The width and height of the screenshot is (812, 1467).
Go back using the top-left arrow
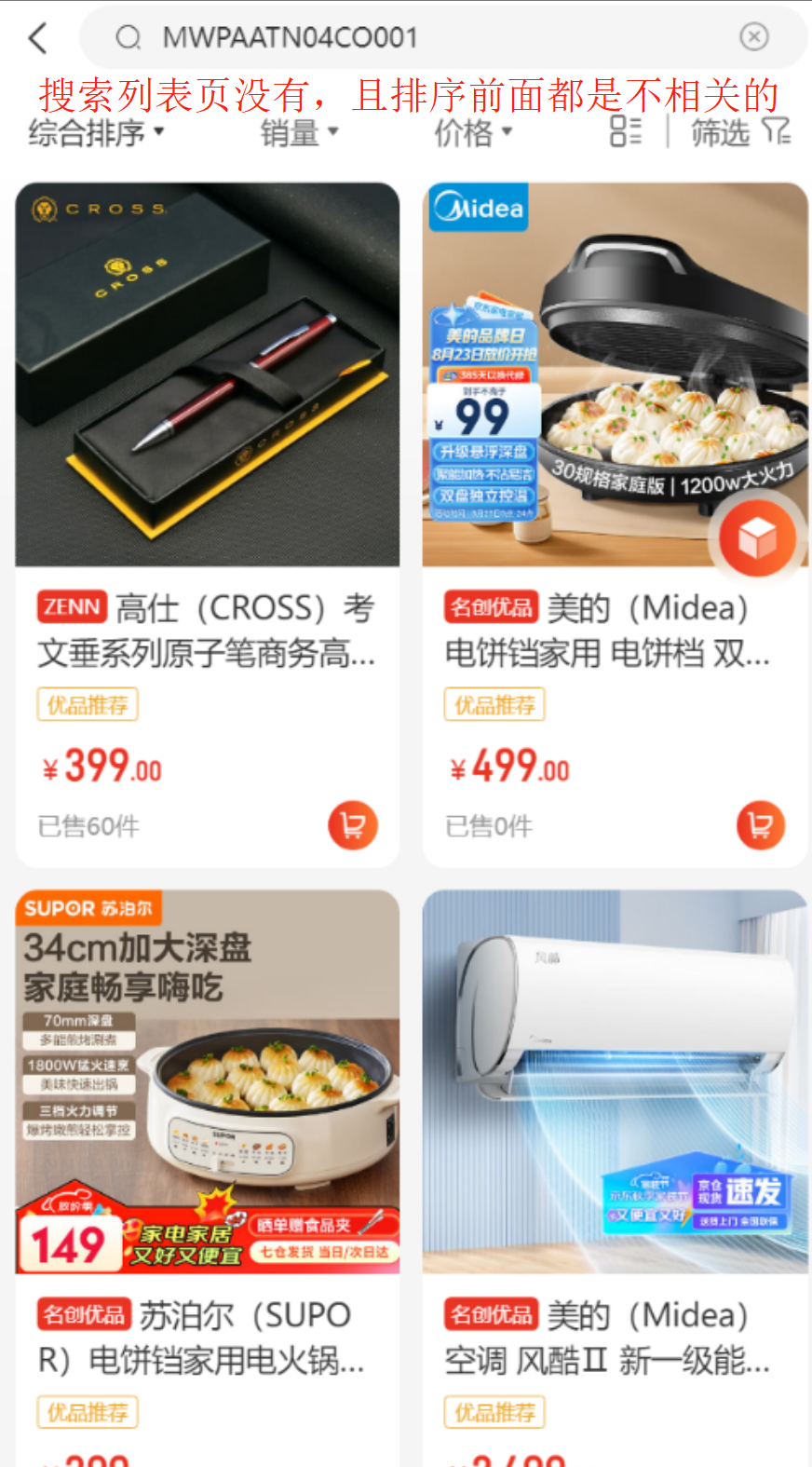tap(38, 38)
